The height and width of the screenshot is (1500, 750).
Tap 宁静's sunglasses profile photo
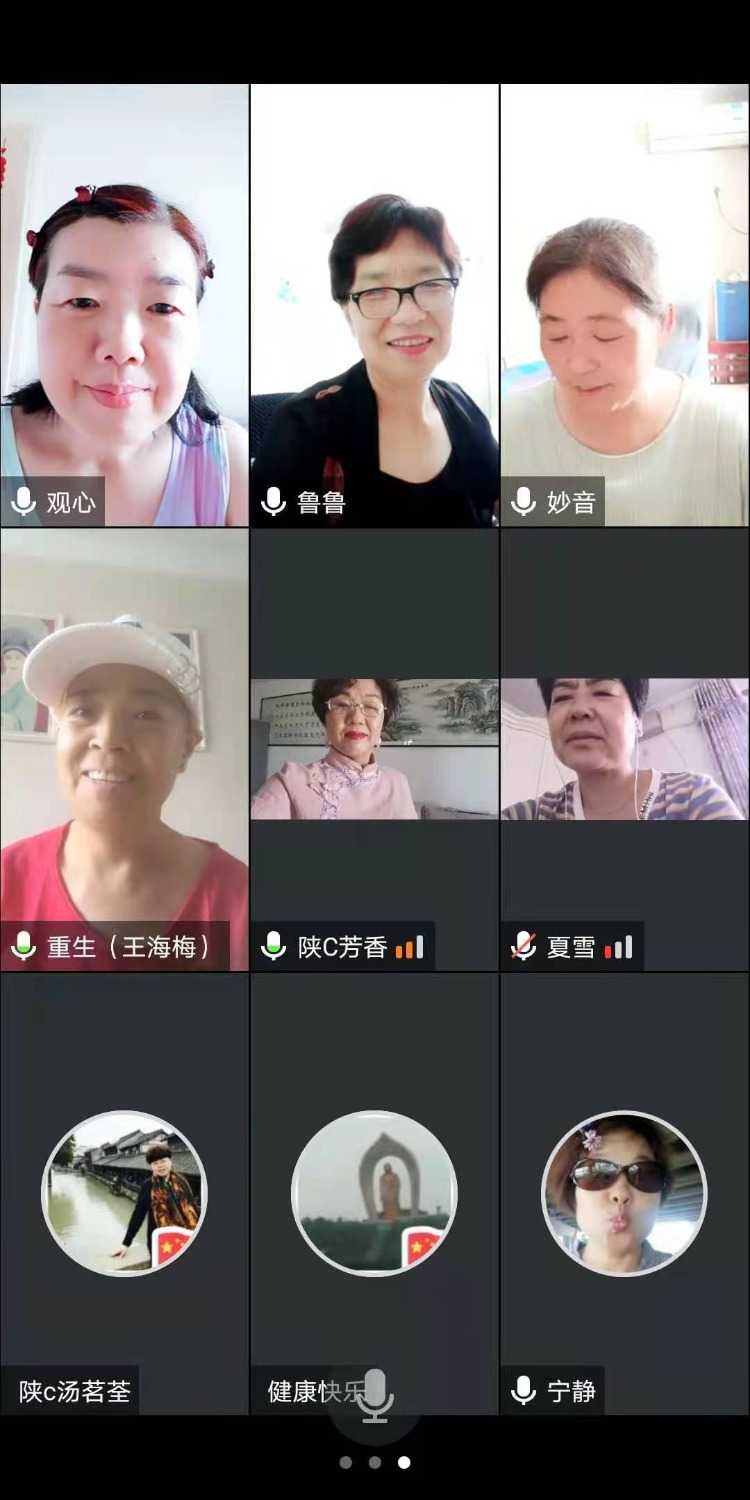(x=624, y=1192)
